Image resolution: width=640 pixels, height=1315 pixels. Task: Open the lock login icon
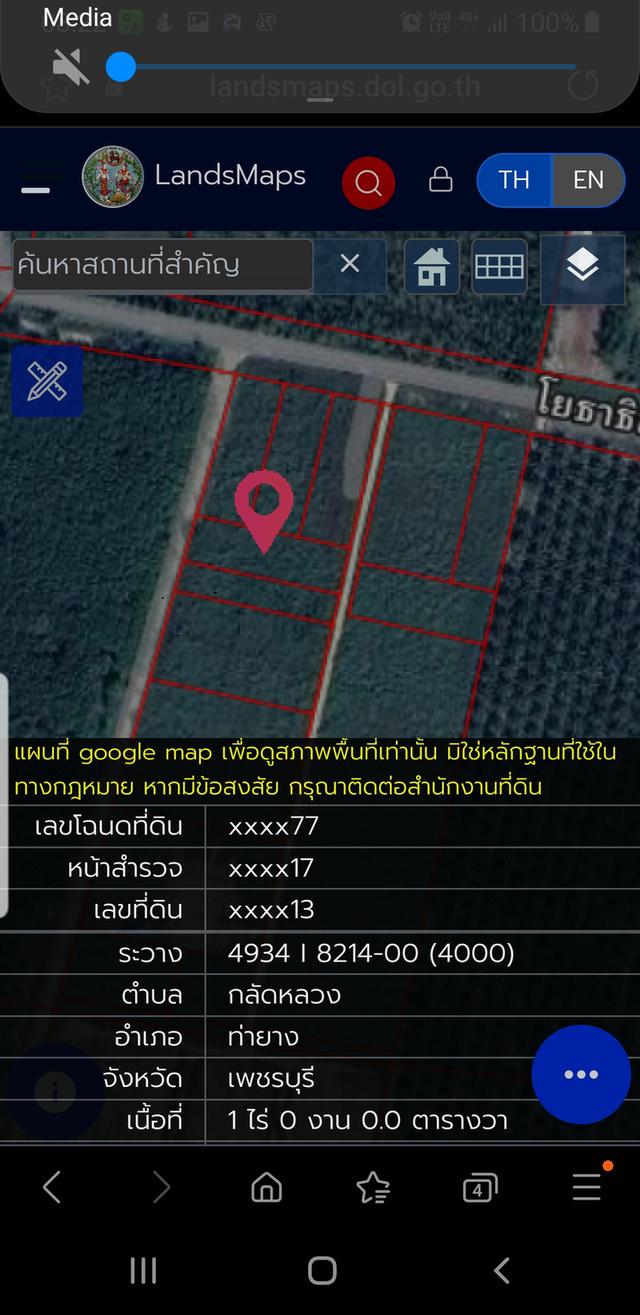pos(440,180)
